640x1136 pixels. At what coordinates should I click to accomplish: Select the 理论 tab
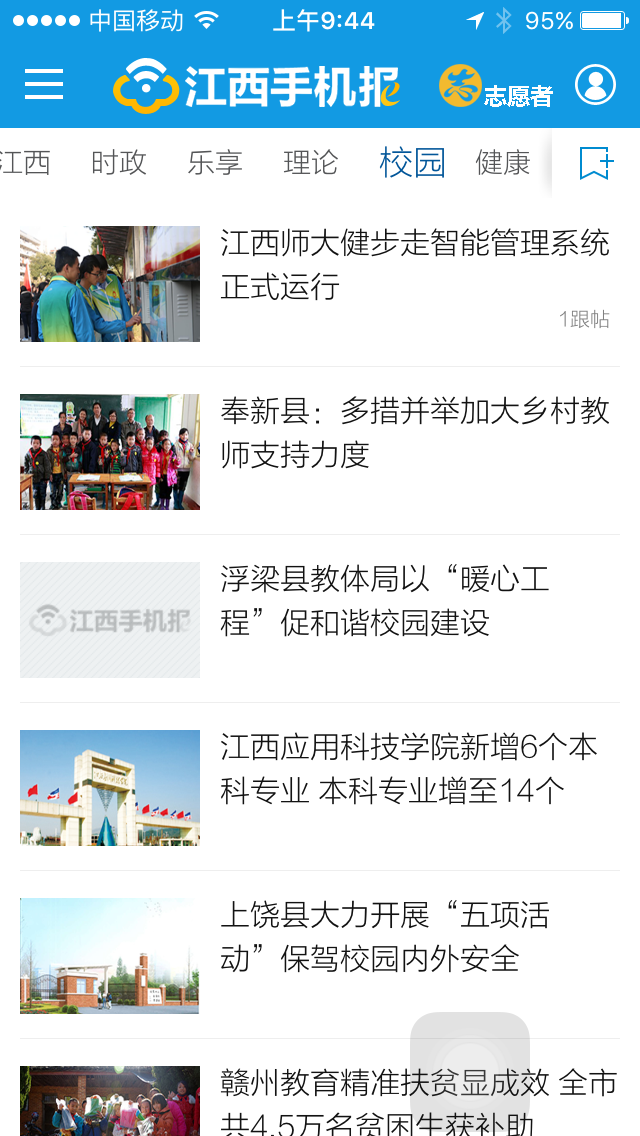[x=311, y=162]
